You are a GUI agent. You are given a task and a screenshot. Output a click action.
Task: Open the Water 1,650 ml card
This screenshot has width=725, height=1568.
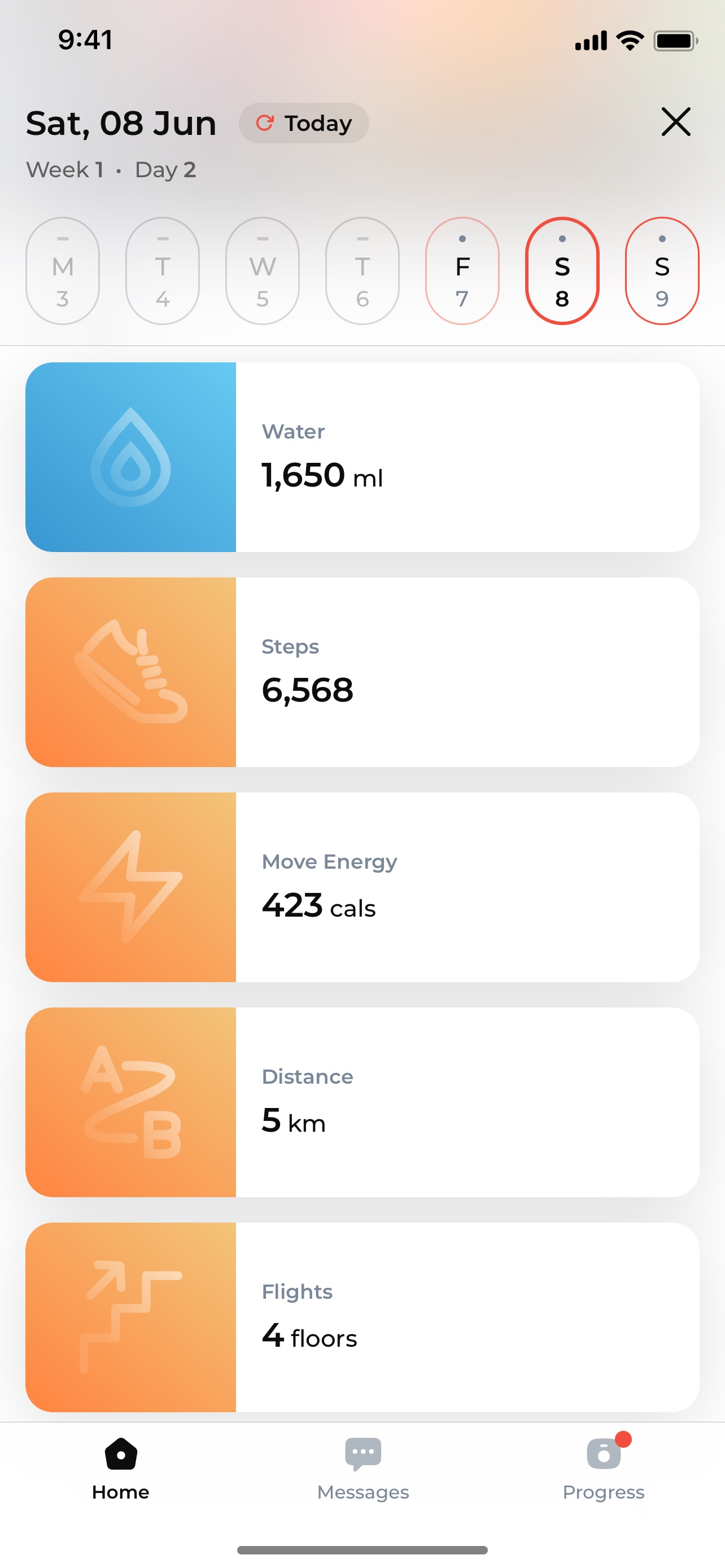click(362, 457)
